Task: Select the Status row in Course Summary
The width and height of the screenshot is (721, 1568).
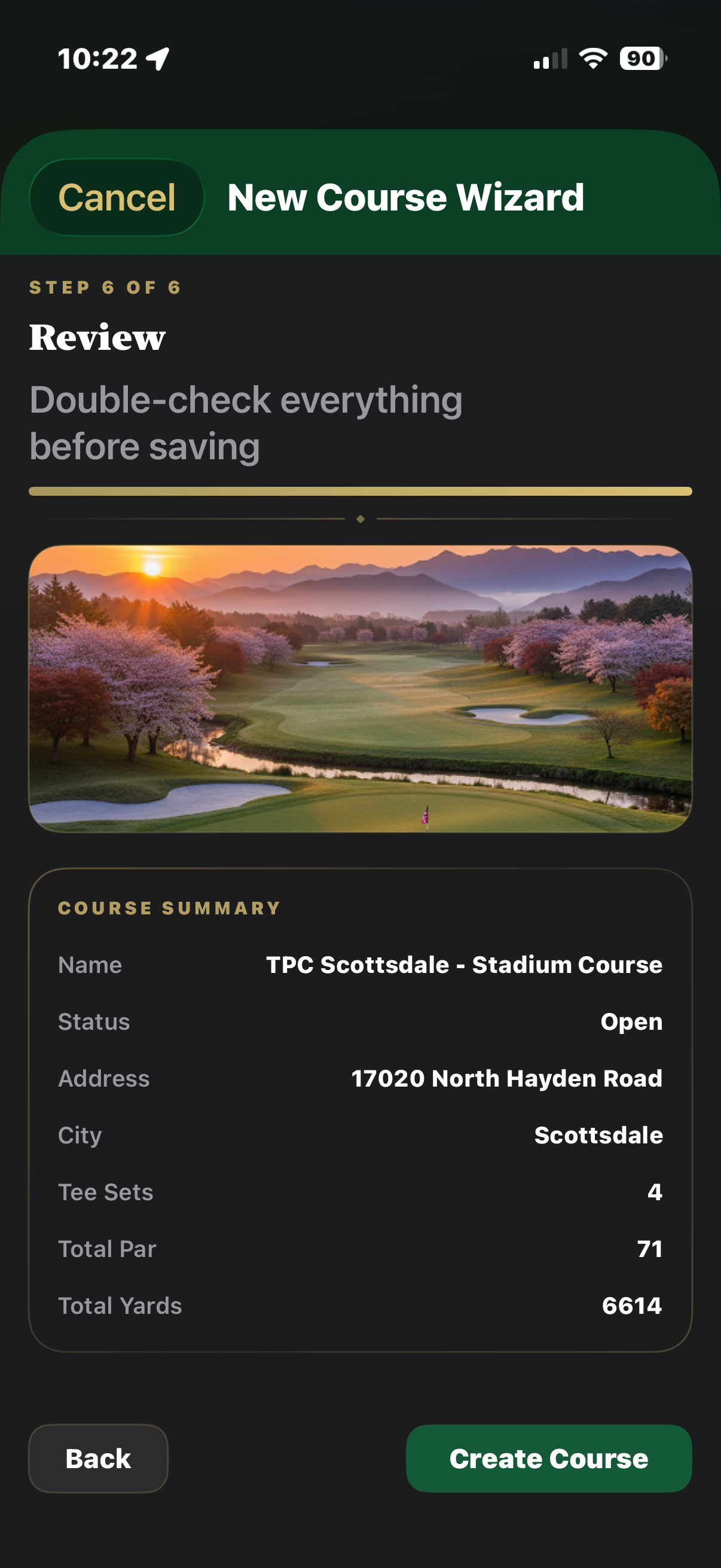Action: click(360, 1021)
